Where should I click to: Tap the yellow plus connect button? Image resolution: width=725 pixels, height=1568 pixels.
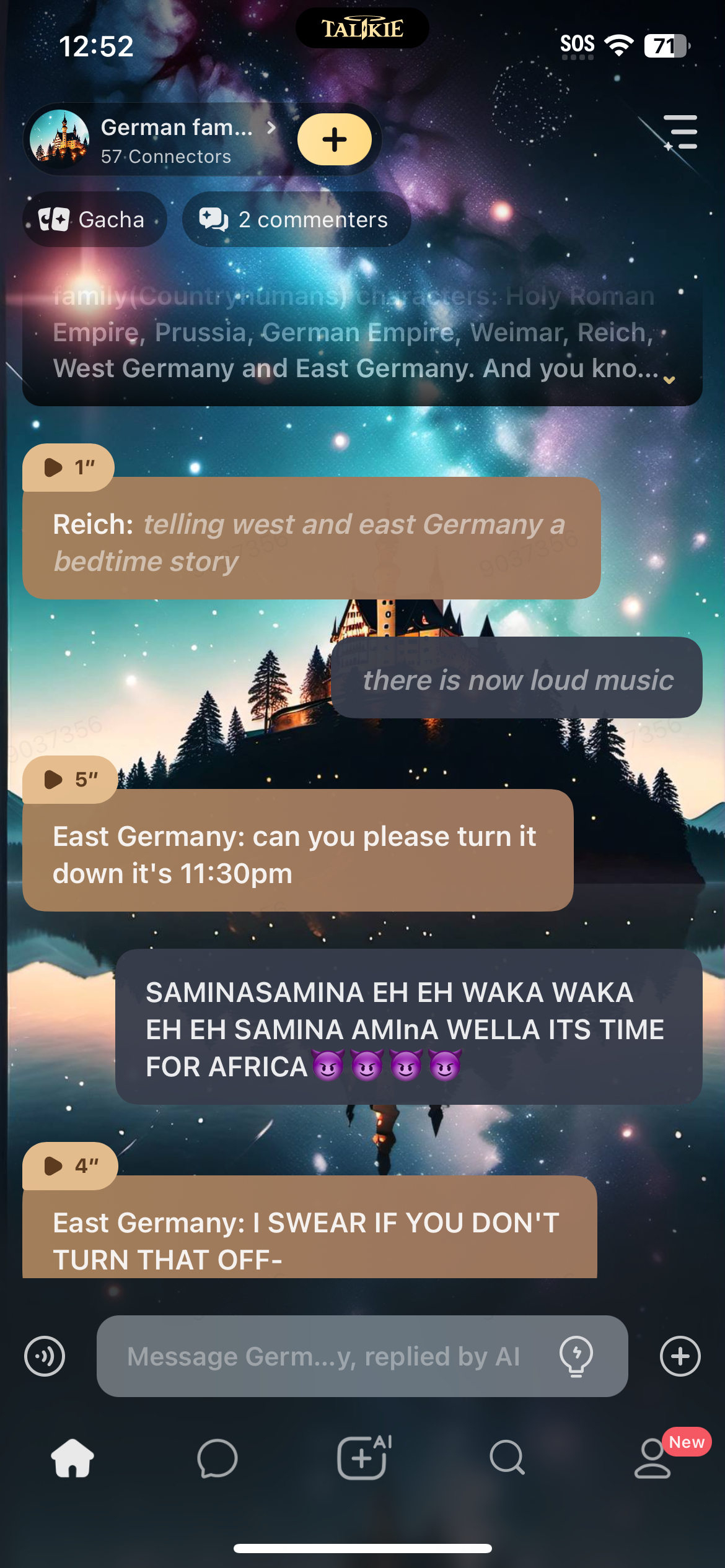pyautogui.click(x=335, y=139)
